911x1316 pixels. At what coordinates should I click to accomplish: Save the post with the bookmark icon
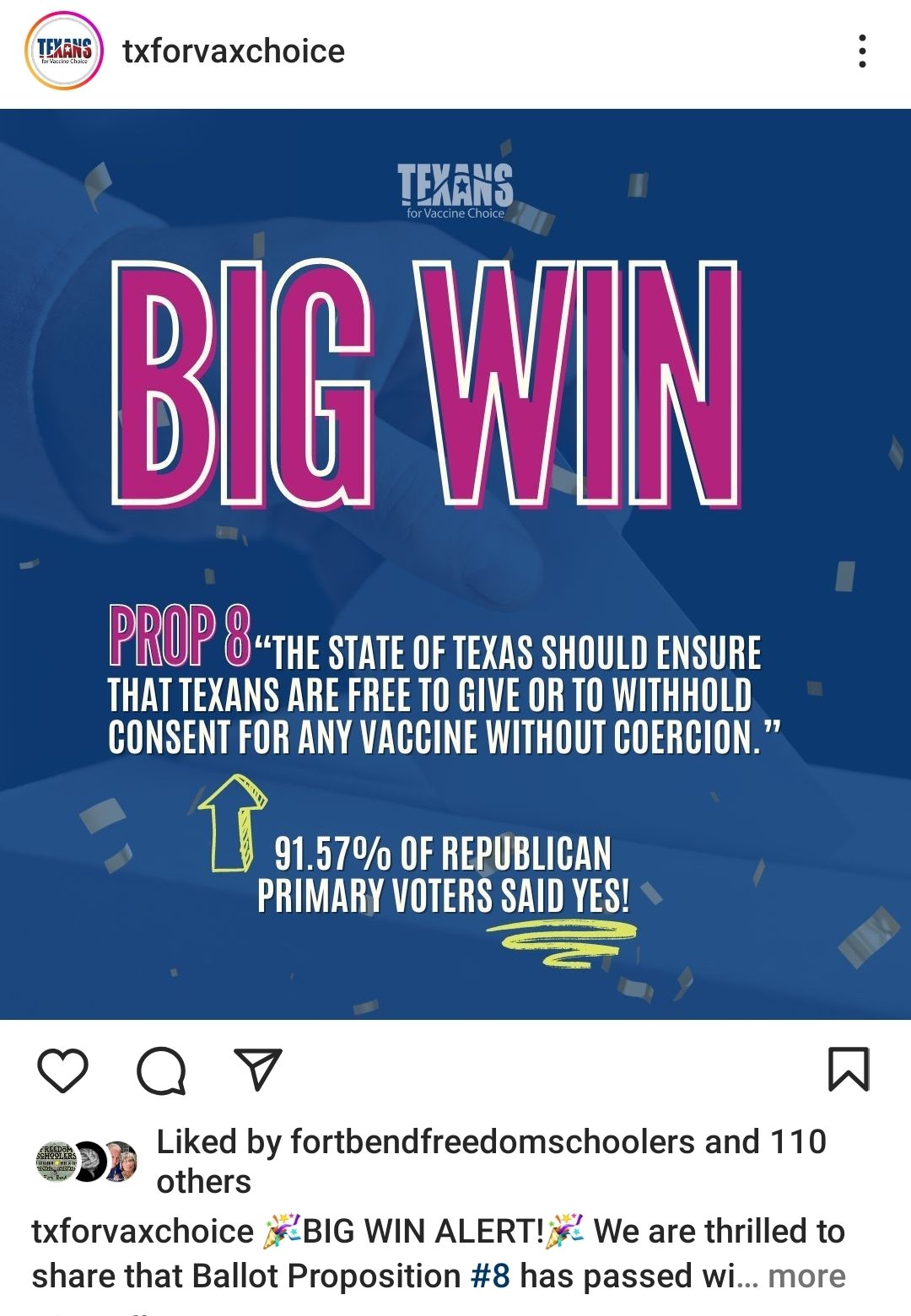(848, 1070)
